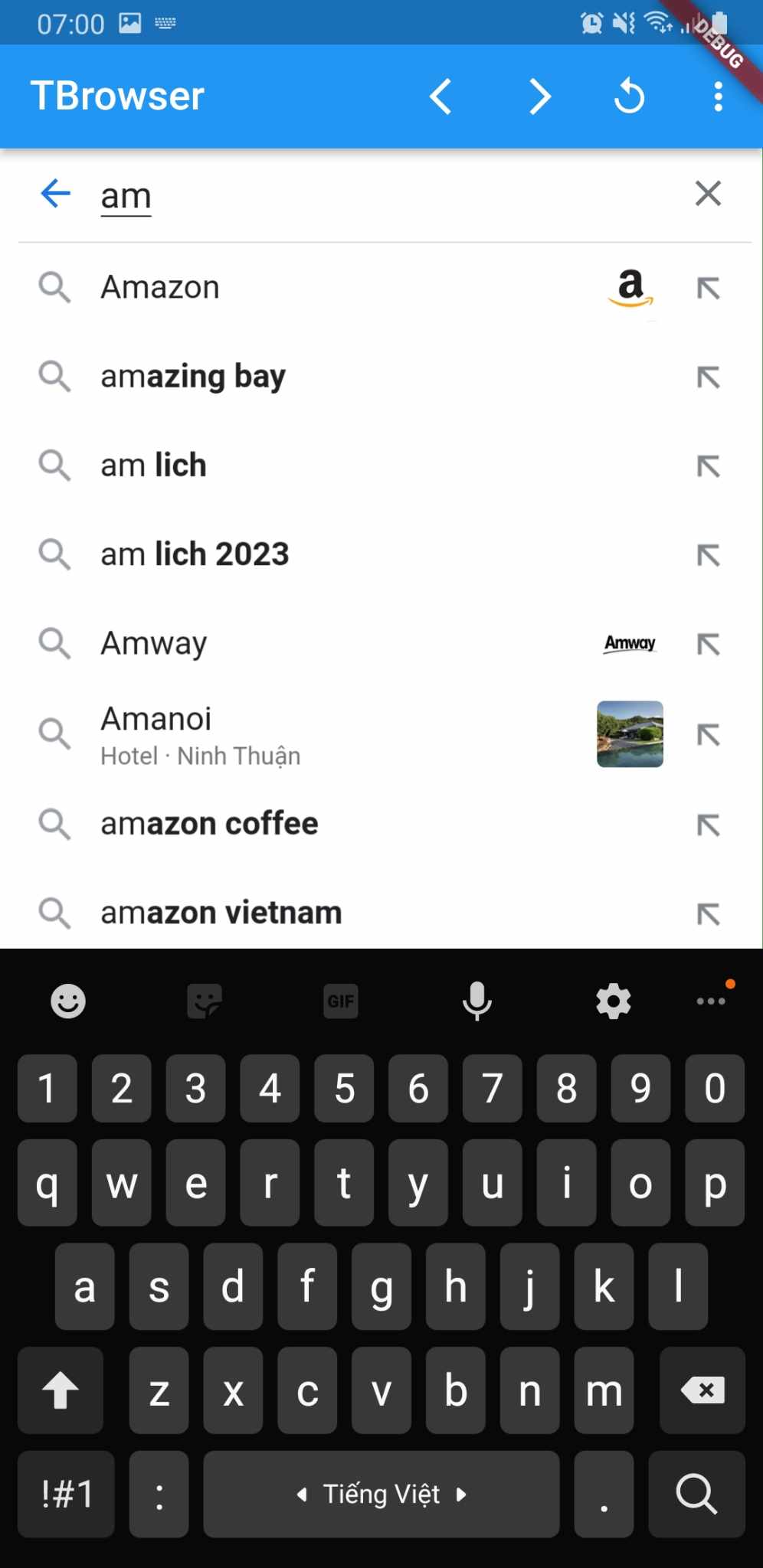Viewport: 763px width, 1568px height.
Task: Open the three-dot overflow menu
Action: (x=718, y=97)
